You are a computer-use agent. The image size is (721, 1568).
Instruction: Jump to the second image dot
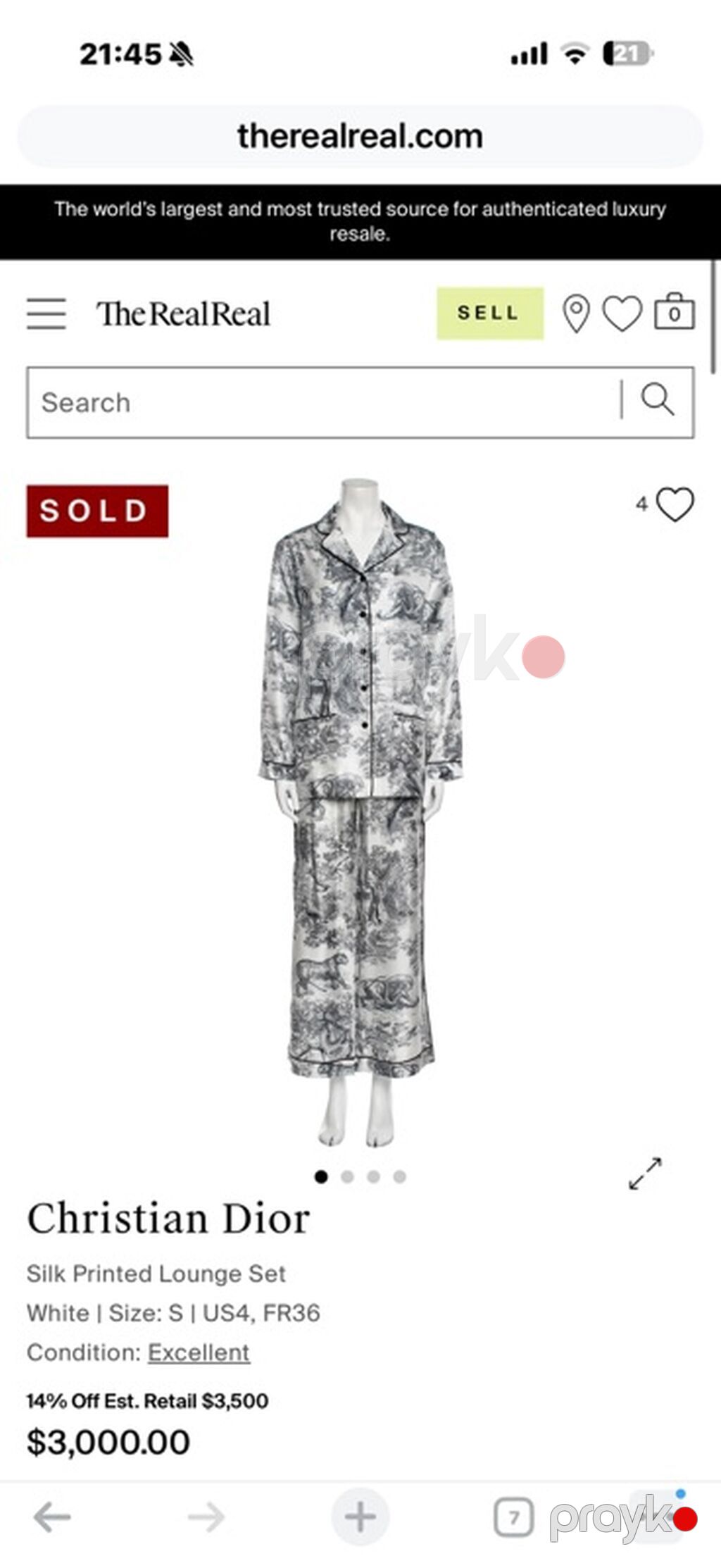click(347, 1176)
